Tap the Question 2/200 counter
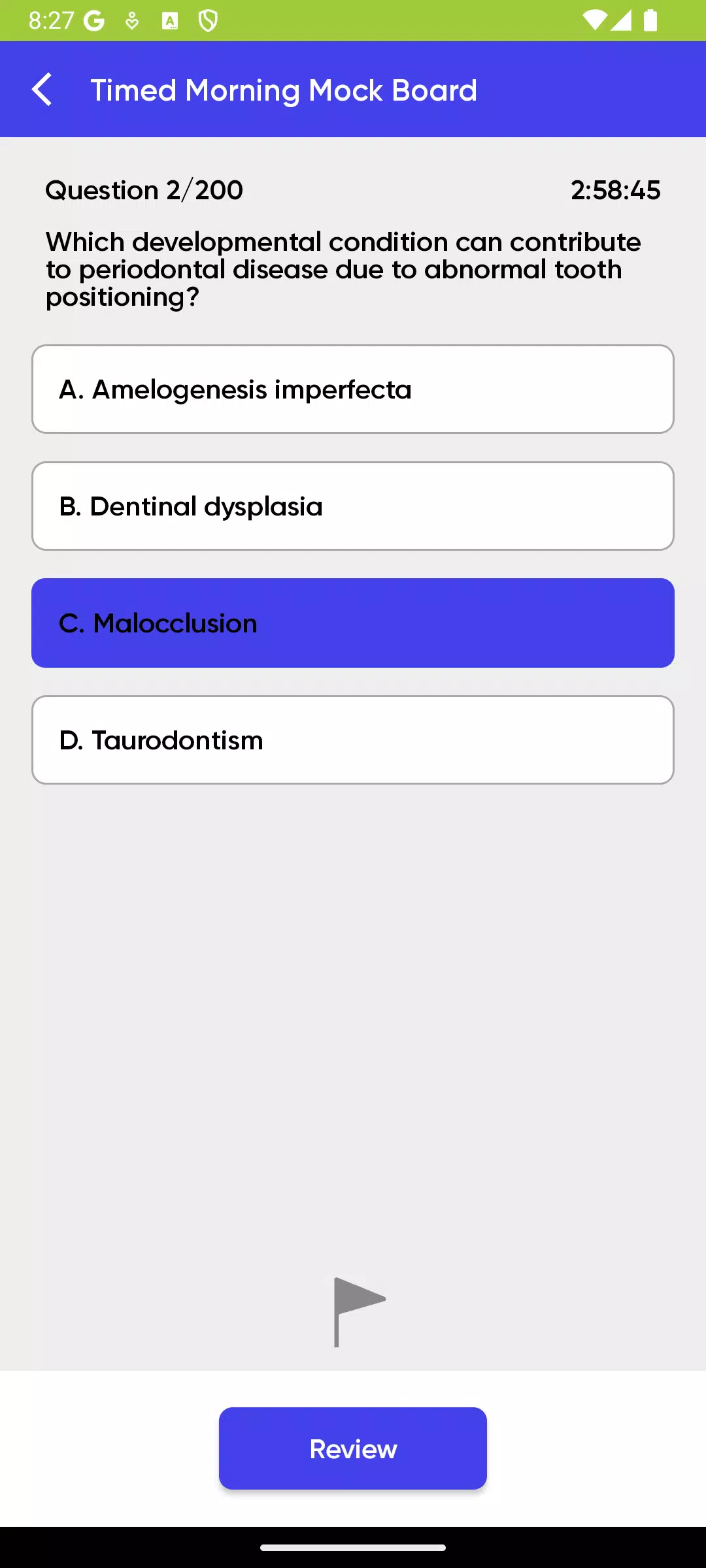Image resolution: width=706 pixels, height=1568 pixels. 143,190
